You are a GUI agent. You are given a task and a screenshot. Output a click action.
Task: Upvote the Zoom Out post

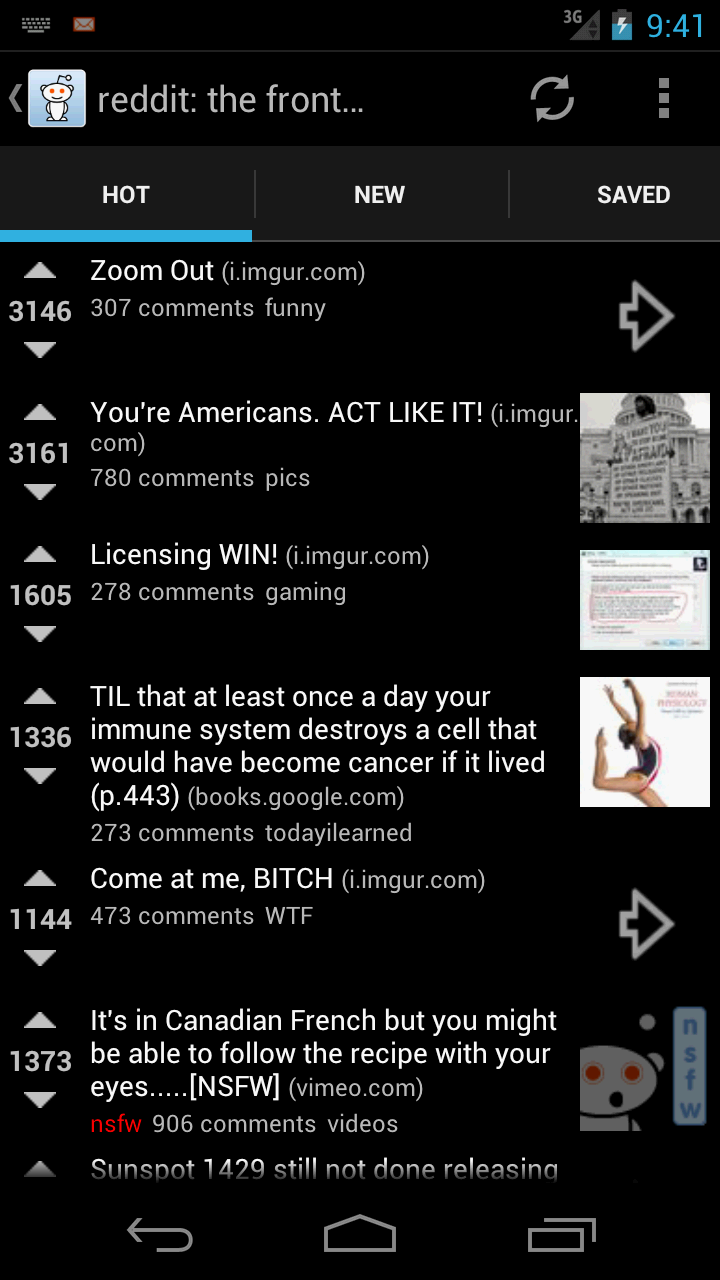tap(40, 271)
